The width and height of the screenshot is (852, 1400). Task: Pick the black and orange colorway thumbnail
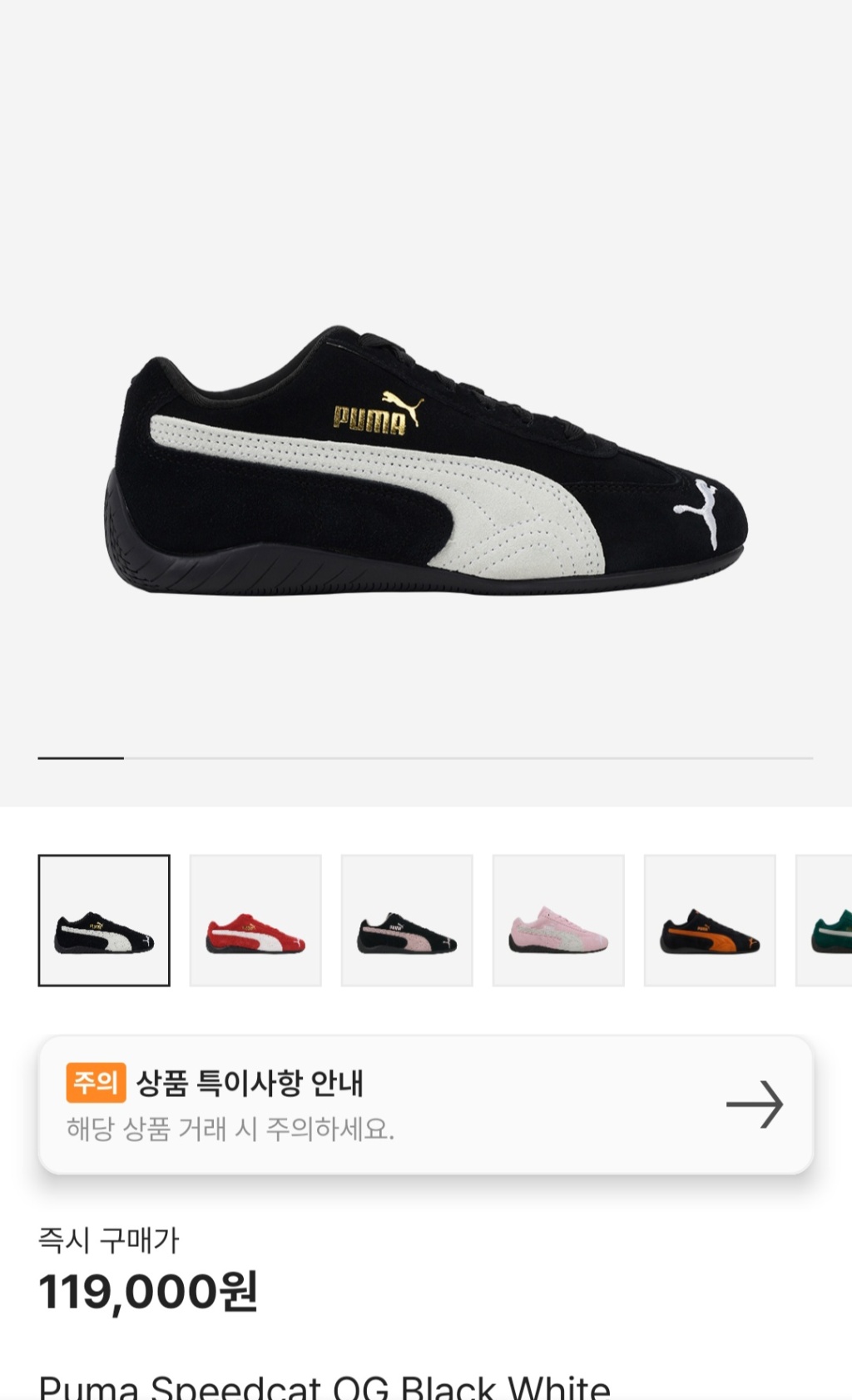coord(710,921)
